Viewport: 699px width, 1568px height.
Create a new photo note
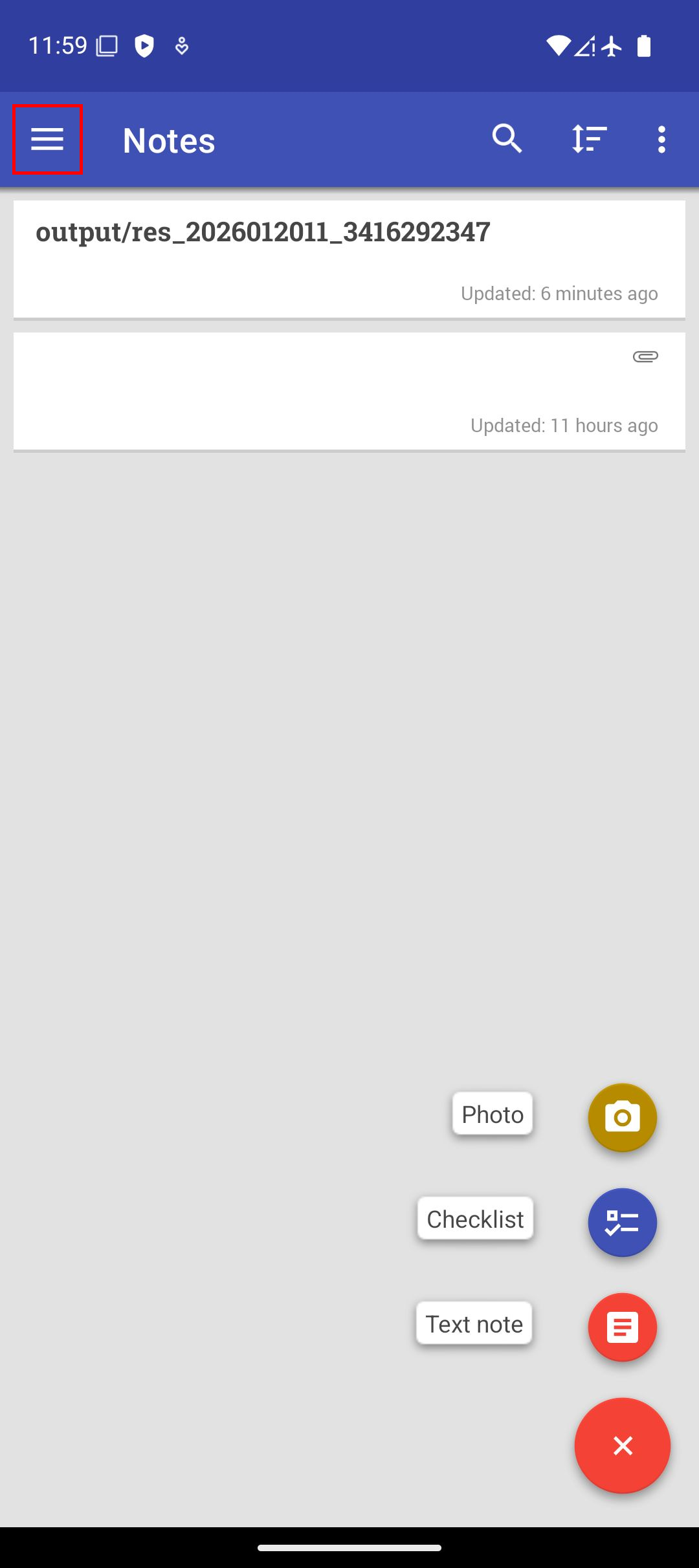click(x=622, y=1117)
